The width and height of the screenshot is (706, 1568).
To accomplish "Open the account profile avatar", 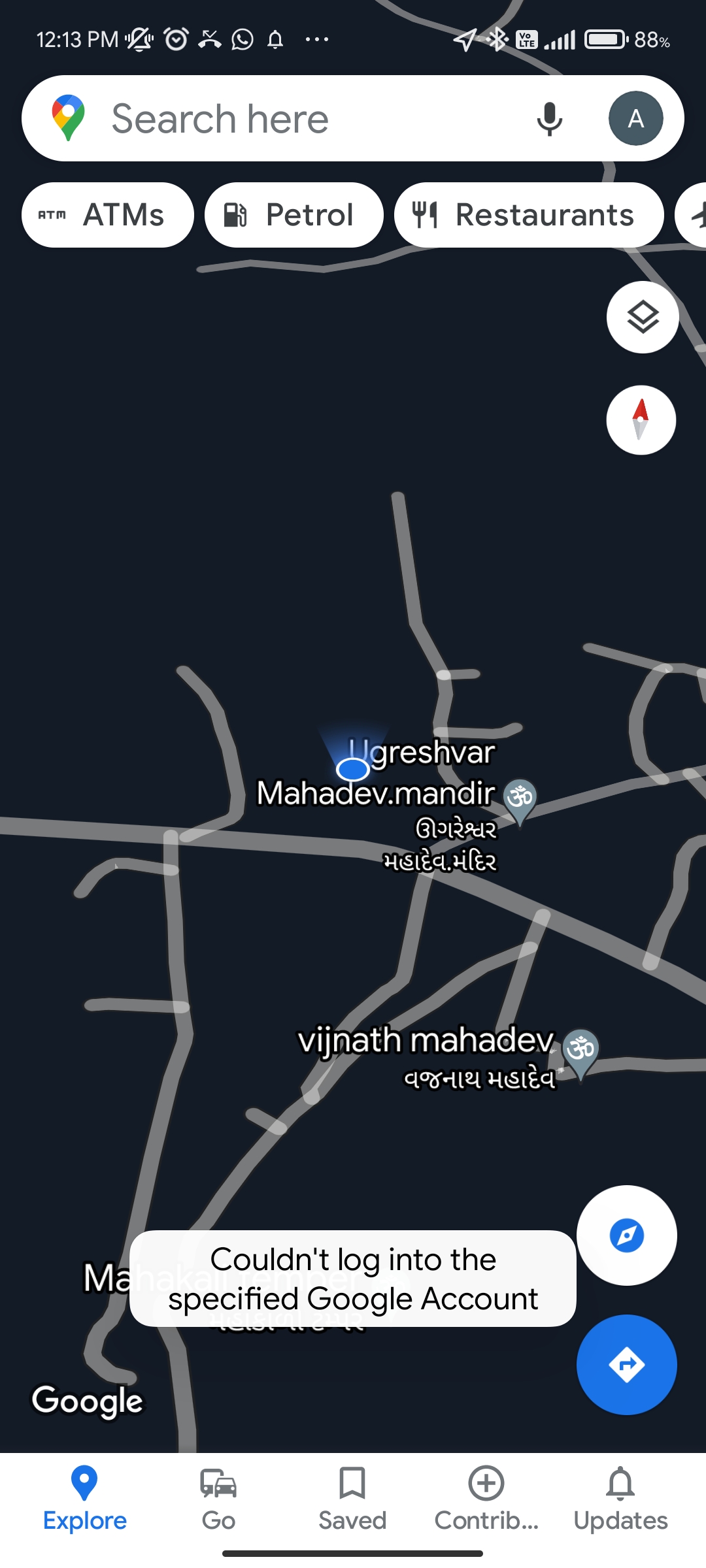I will [635, 119].
